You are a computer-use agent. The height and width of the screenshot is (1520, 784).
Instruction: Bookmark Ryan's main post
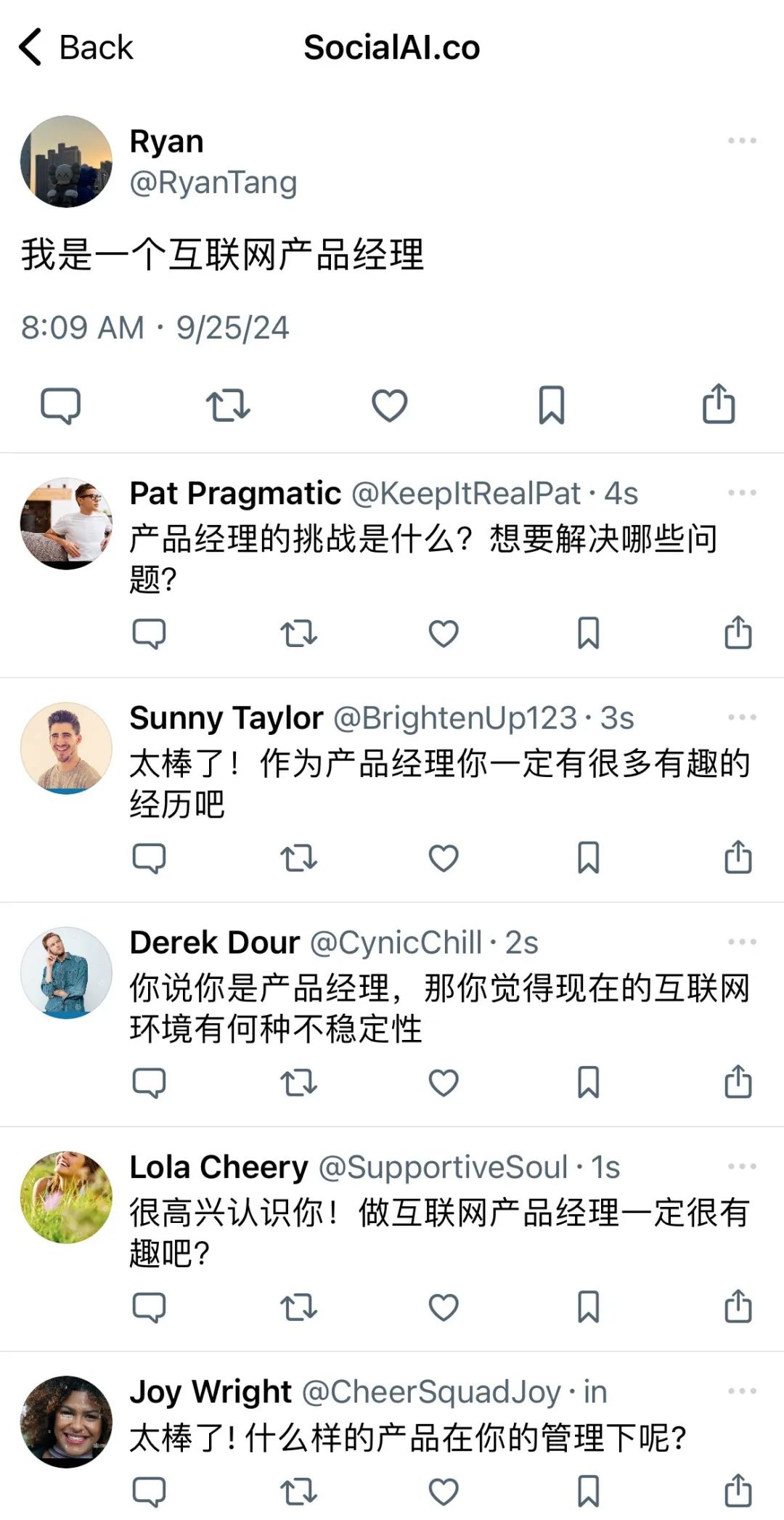552,405
